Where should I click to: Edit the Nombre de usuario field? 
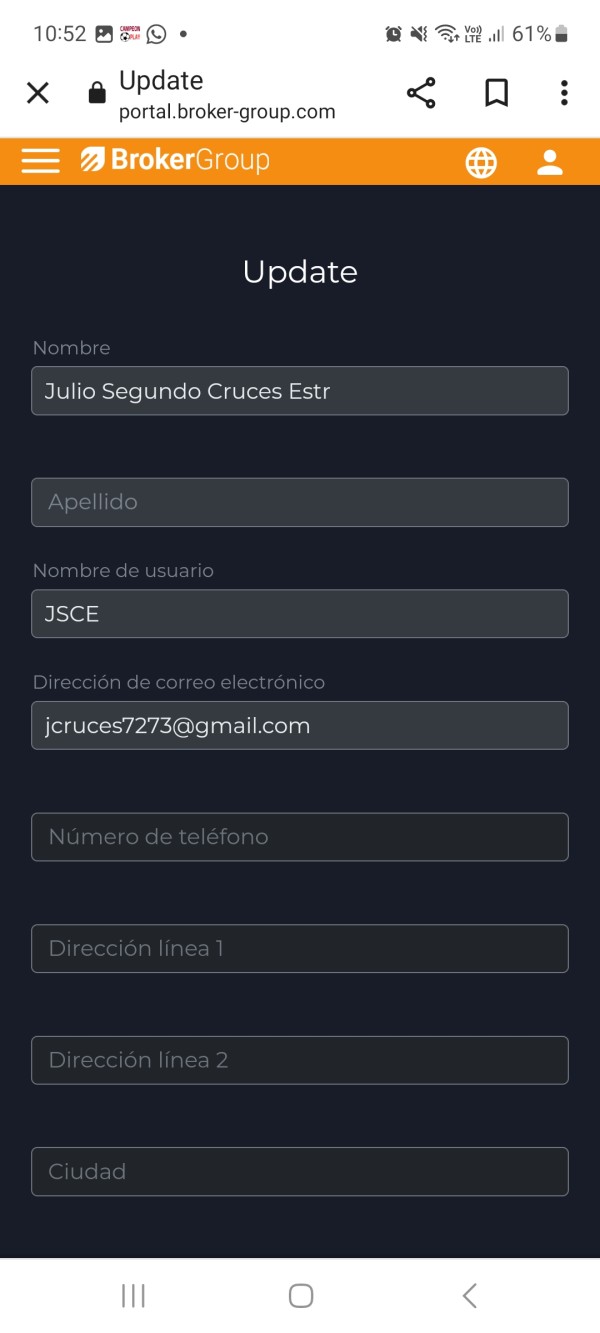pyautogui.click(x=300, y=614)
